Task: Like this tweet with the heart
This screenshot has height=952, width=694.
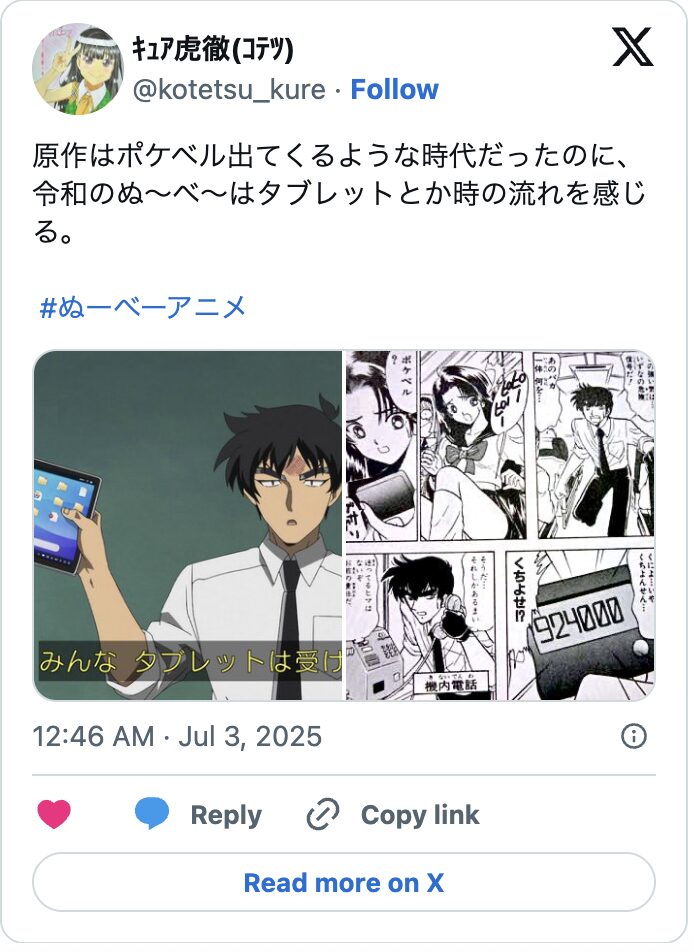Action: 54,814
